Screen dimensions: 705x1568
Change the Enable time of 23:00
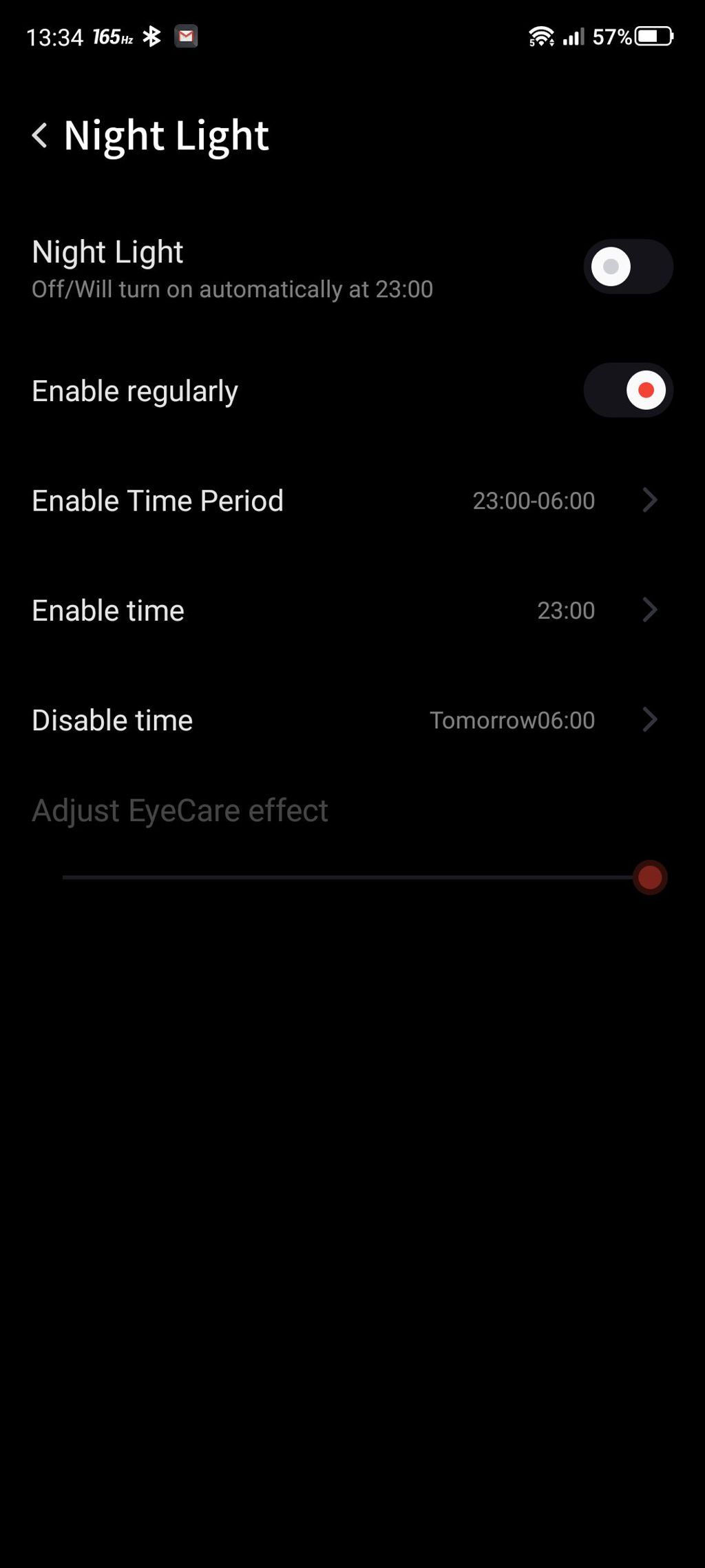click(352, 610)
